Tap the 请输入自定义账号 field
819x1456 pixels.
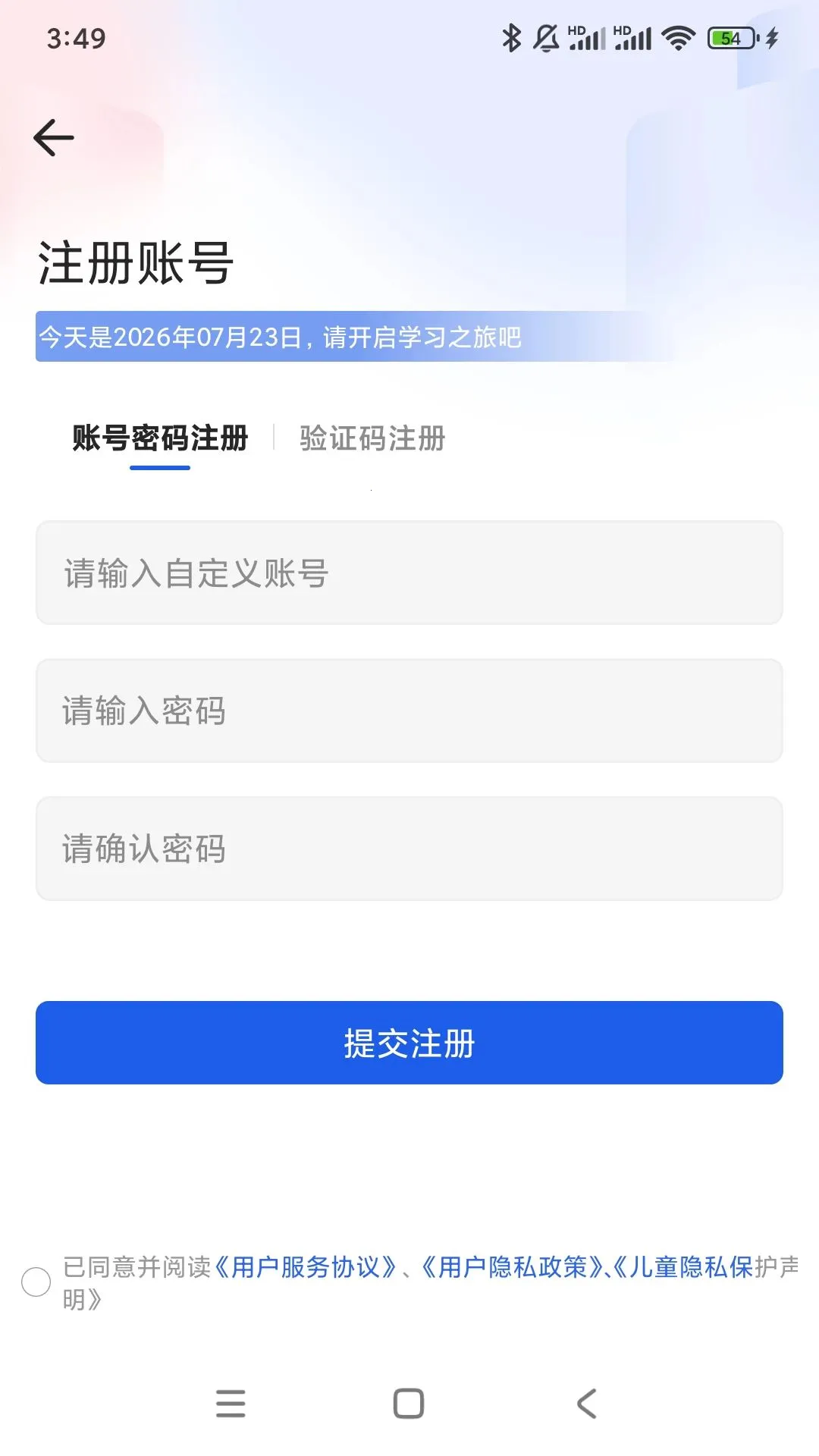pyautogui.click(x=409, y=573)
